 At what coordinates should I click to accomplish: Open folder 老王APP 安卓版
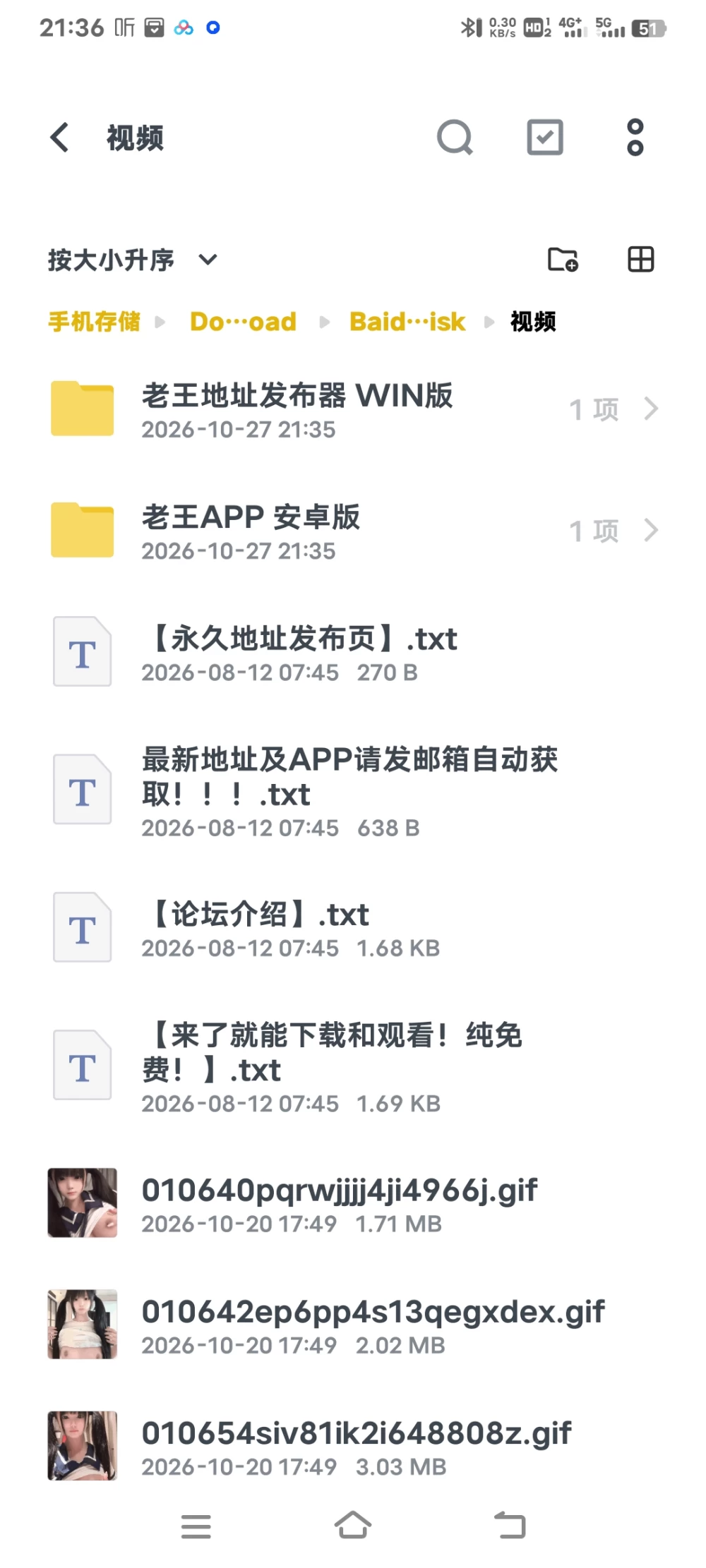click(x=353, y=531)
